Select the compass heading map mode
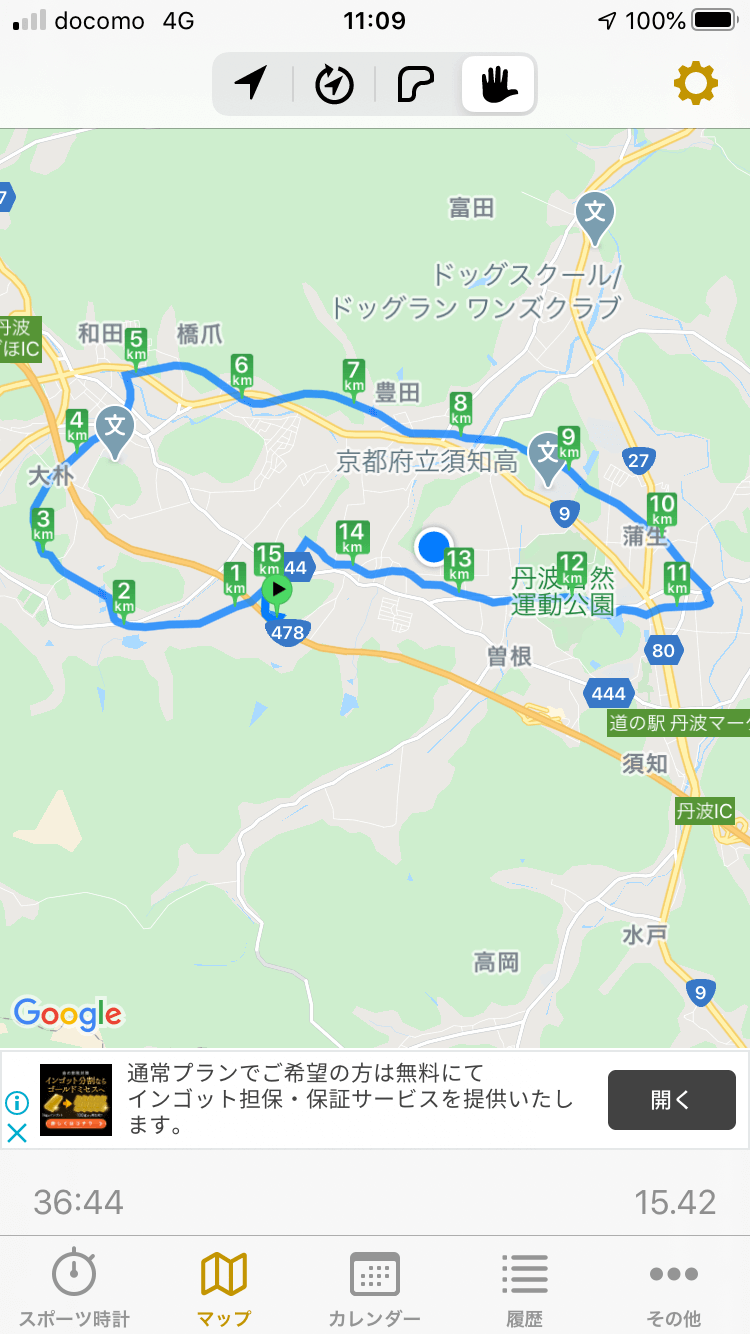This screenshot has width=750, height=1334. tap(334, 84)
